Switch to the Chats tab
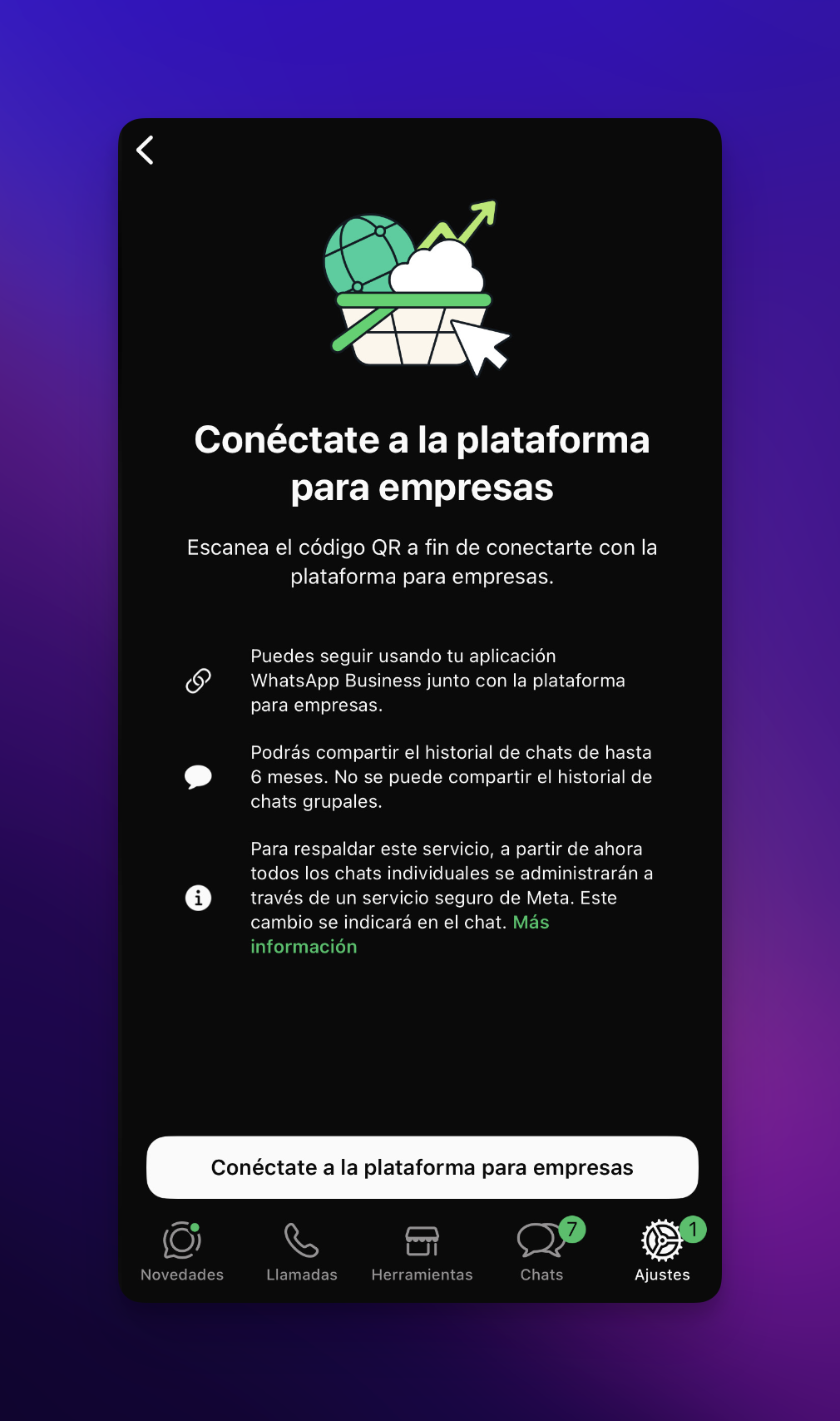 [x=541, y=1251]
